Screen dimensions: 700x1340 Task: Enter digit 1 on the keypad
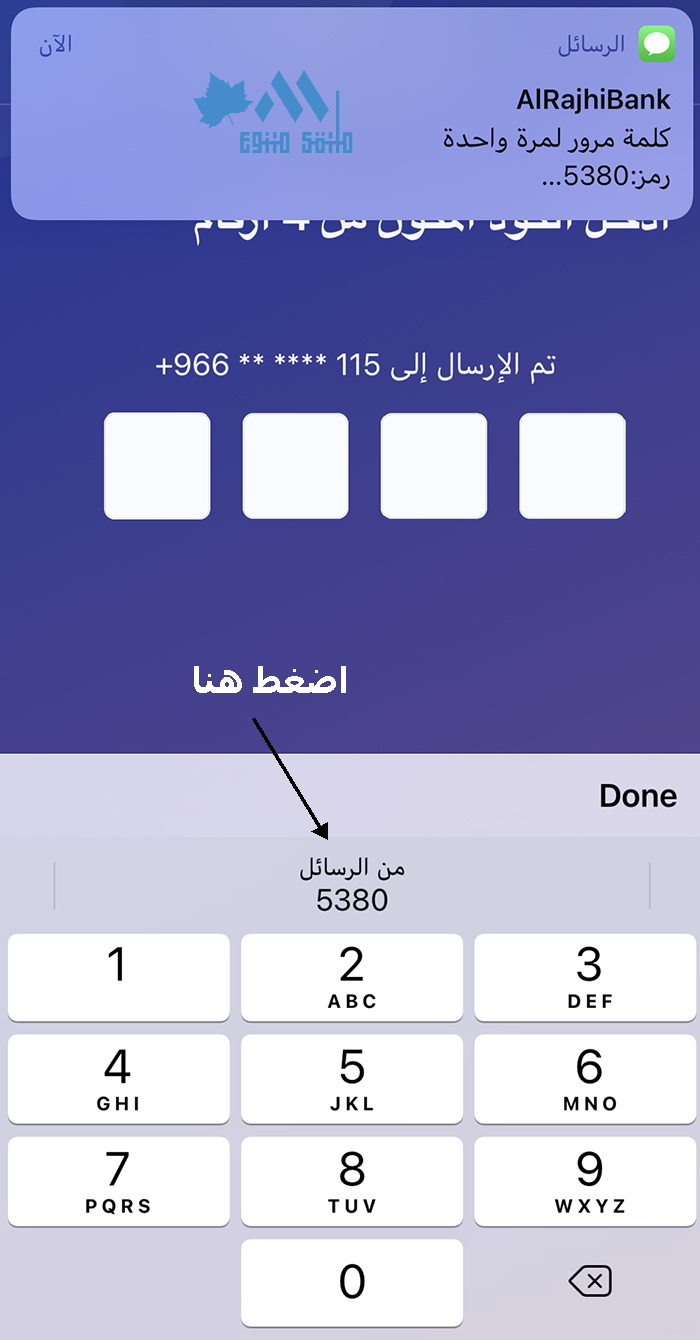click(x=118, y=978)
